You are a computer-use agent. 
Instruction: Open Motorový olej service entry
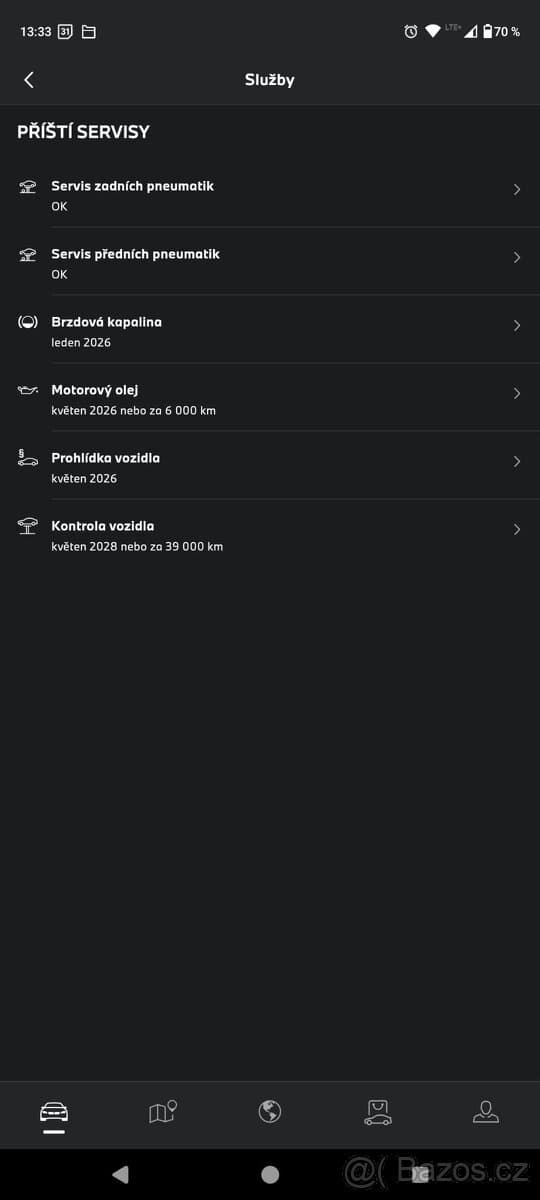pyautogui.click(x=270, y=398)
